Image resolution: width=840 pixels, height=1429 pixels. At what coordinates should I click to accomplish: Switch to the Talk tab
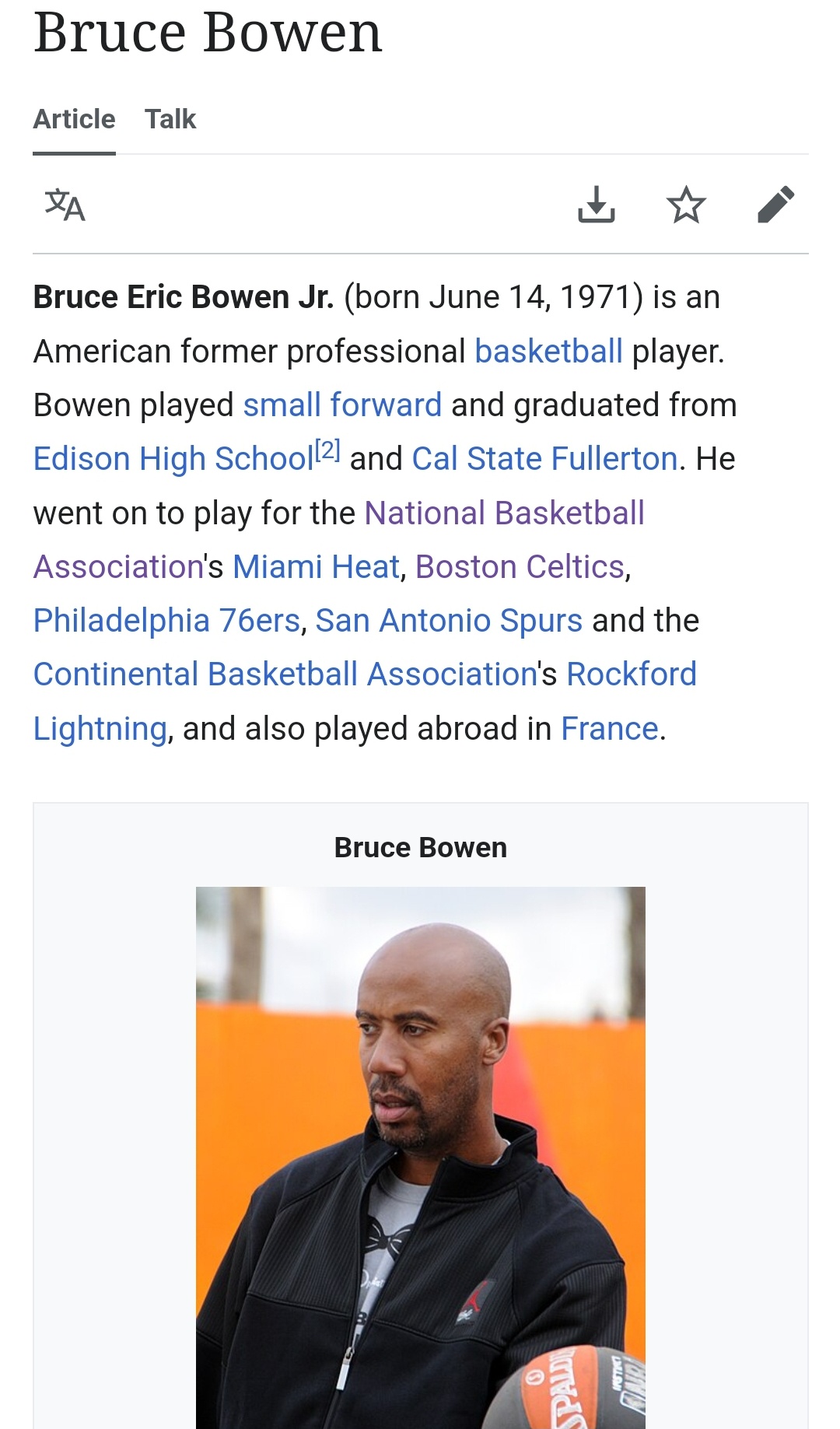click(x=170, y=120)
